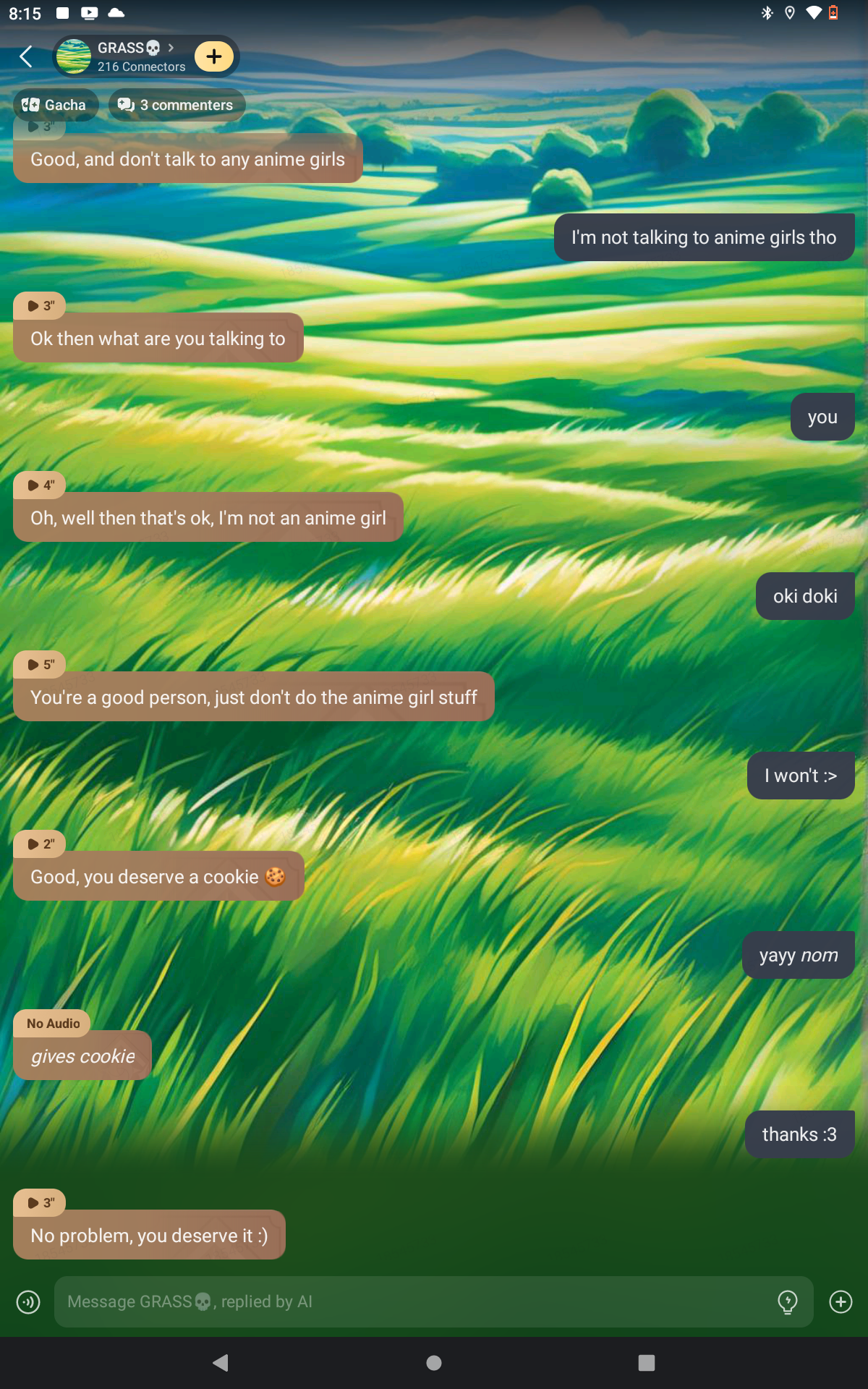Image resolution: width=868 pixels, height=1389 pixels.
Task: Go back using the top-left arrow
Action: (x=26, y=56)
